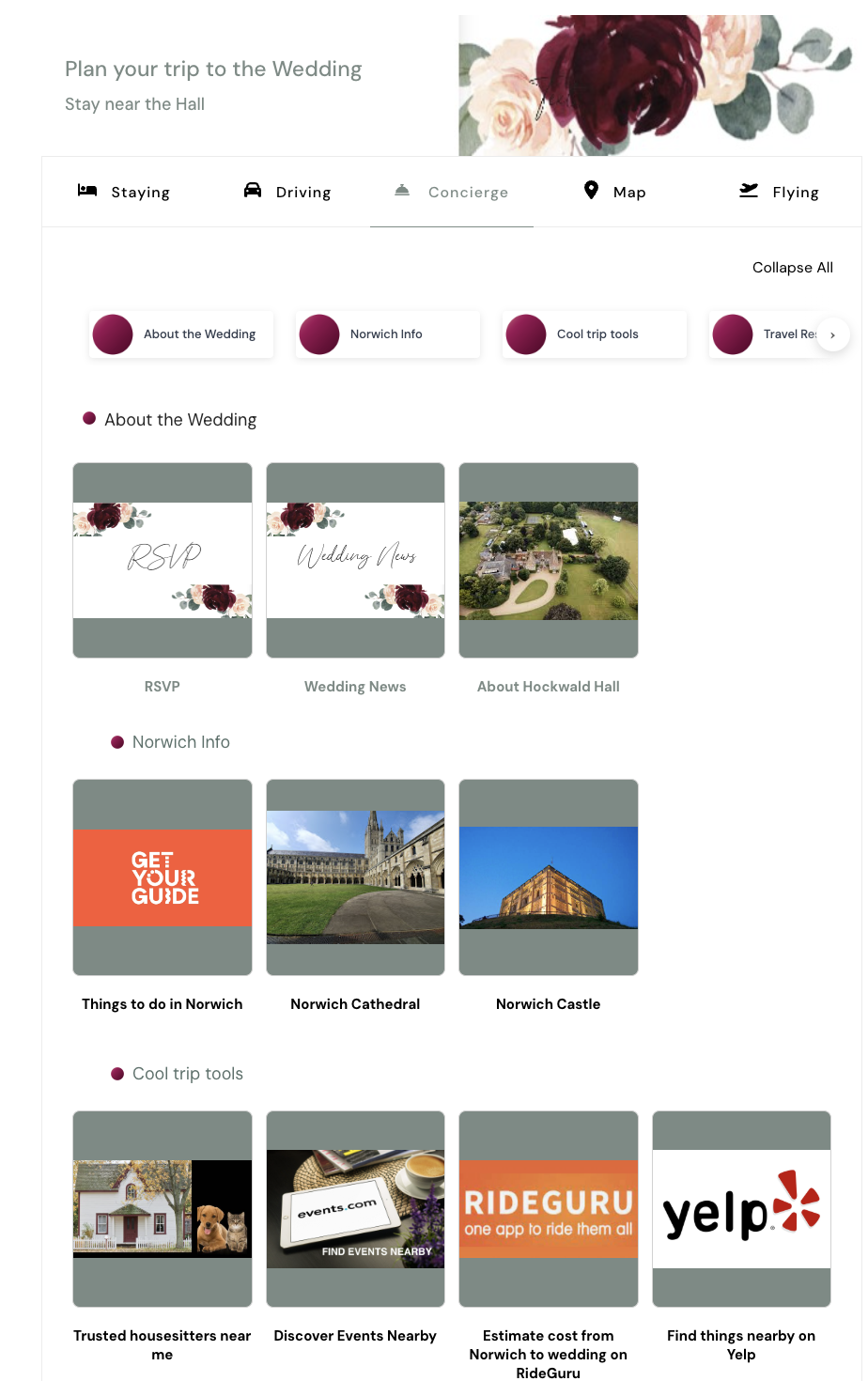Screen dimensions: 868x1381
Task: Switch to the Driving tab
Action: coord(287,192)
